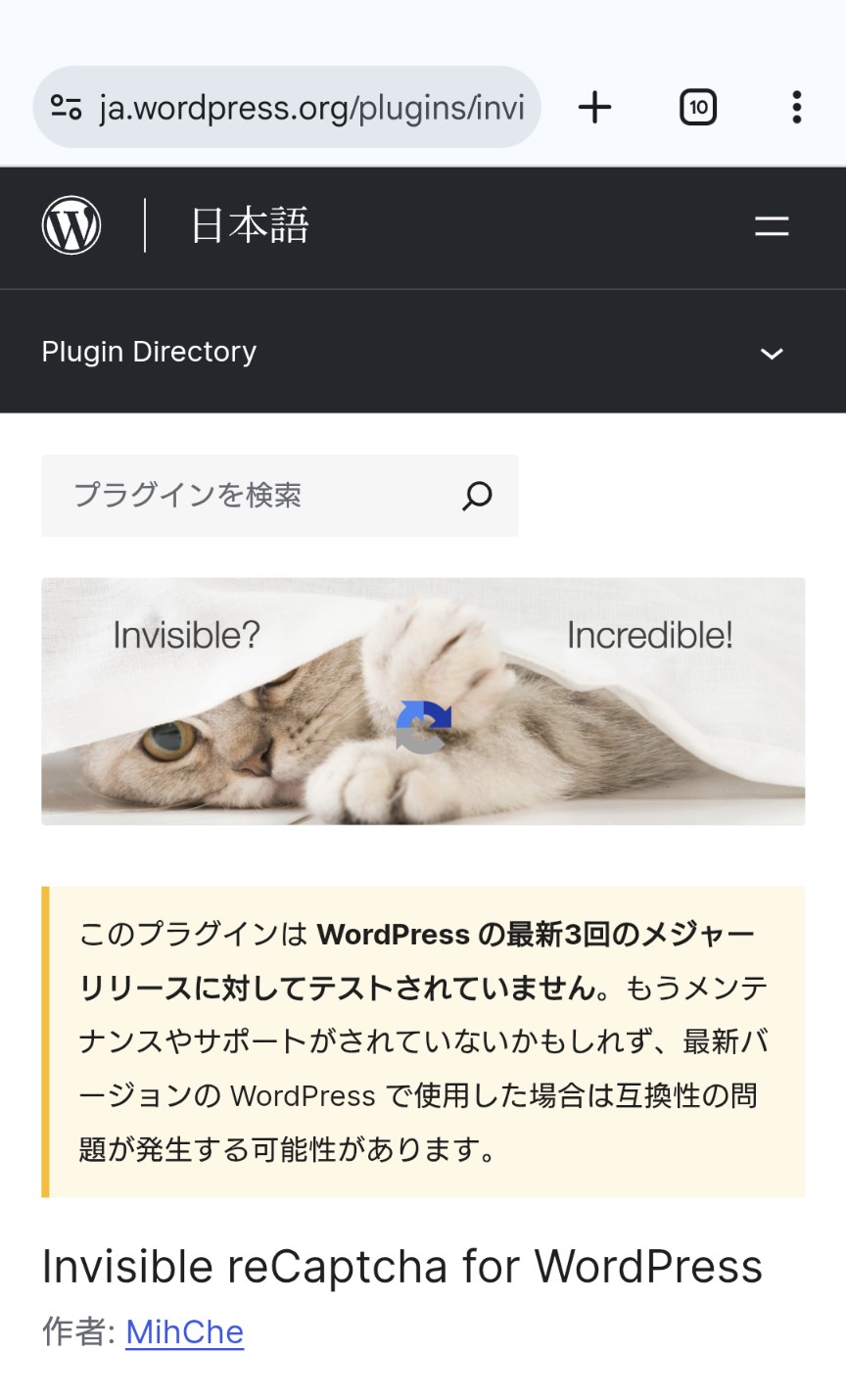Open the 日本語 site link
Viewport: 846px width, 1400px height.
tap(250, 225)
